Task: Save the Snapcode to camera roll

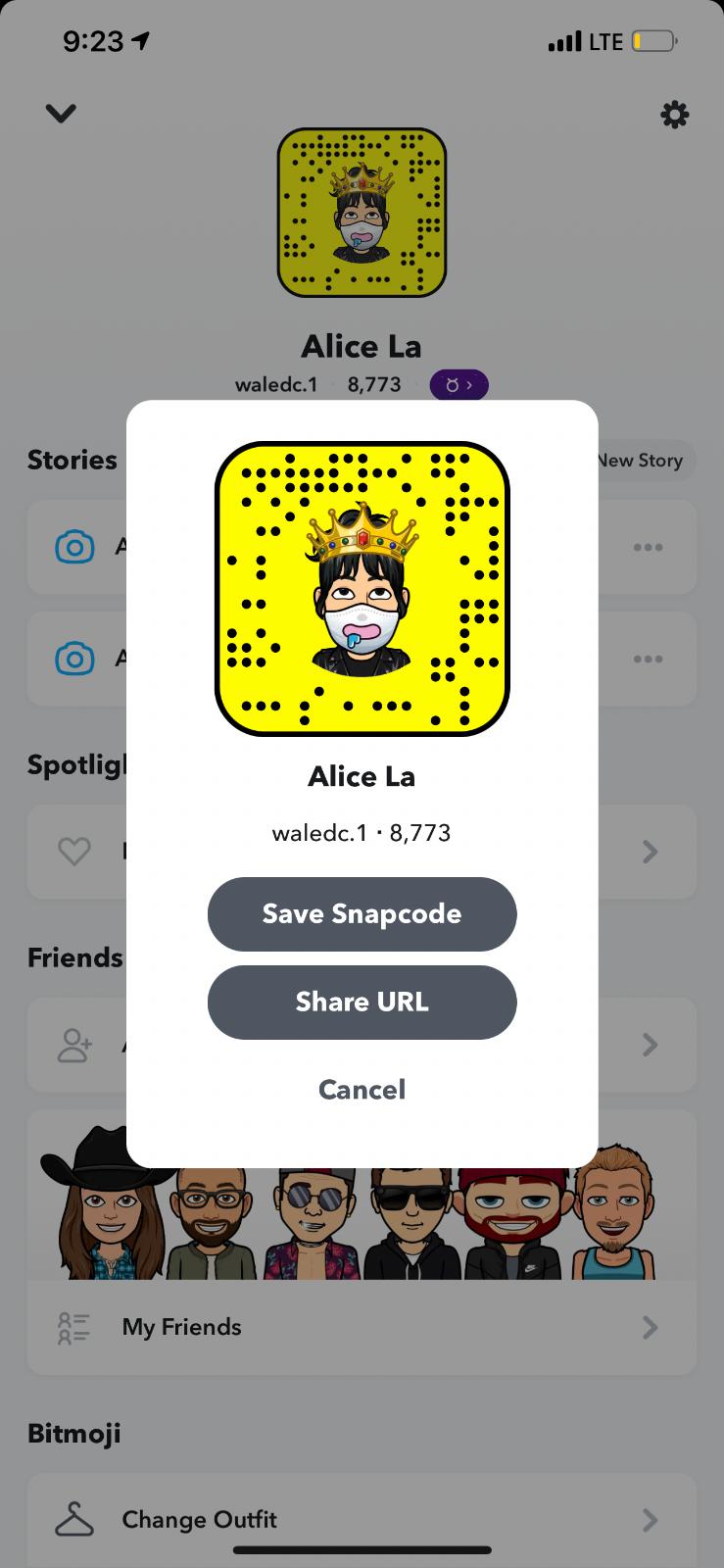Action: point(362,913)
